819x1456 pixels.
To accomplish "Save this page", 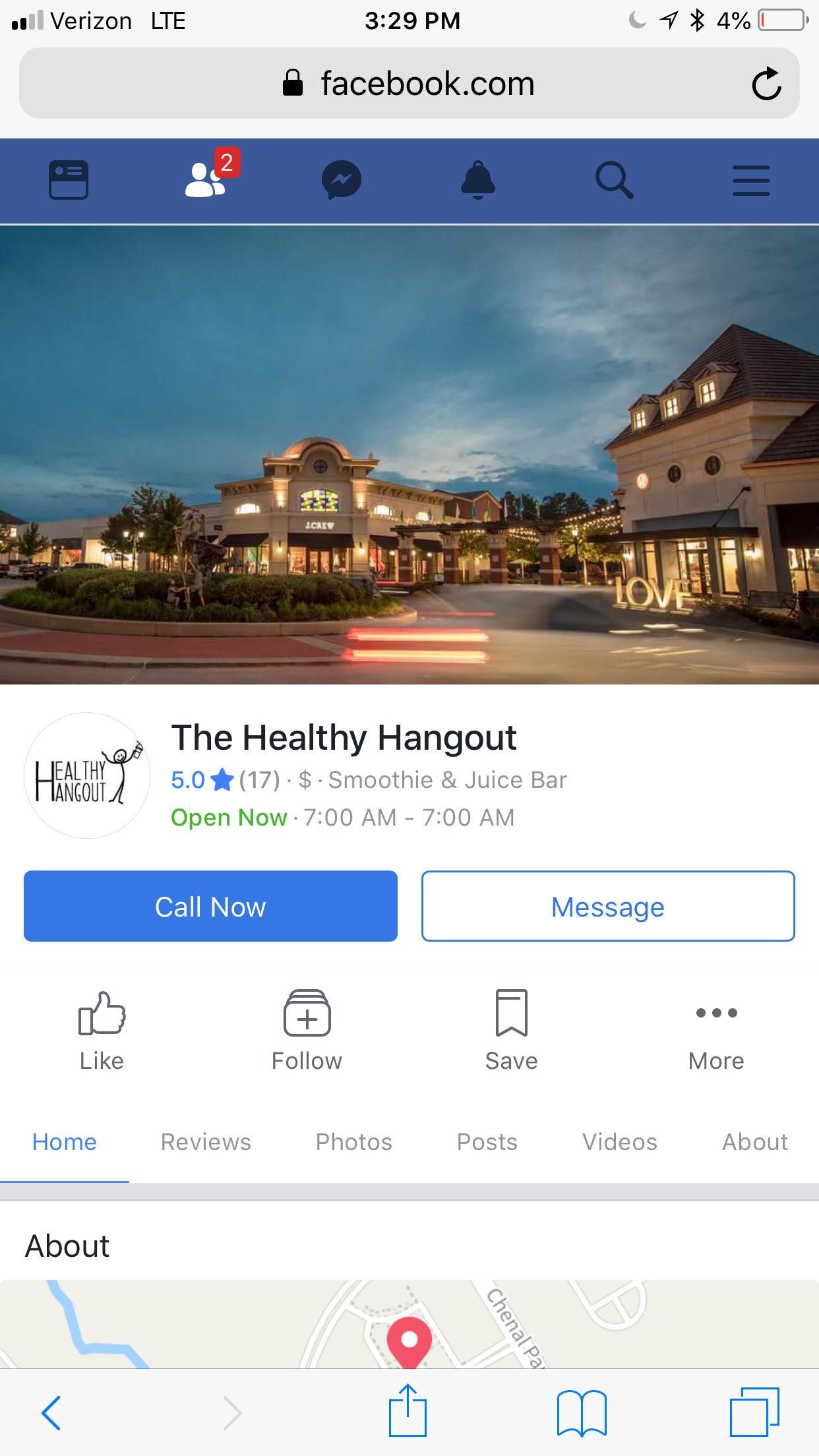I will click(511, 1030).
